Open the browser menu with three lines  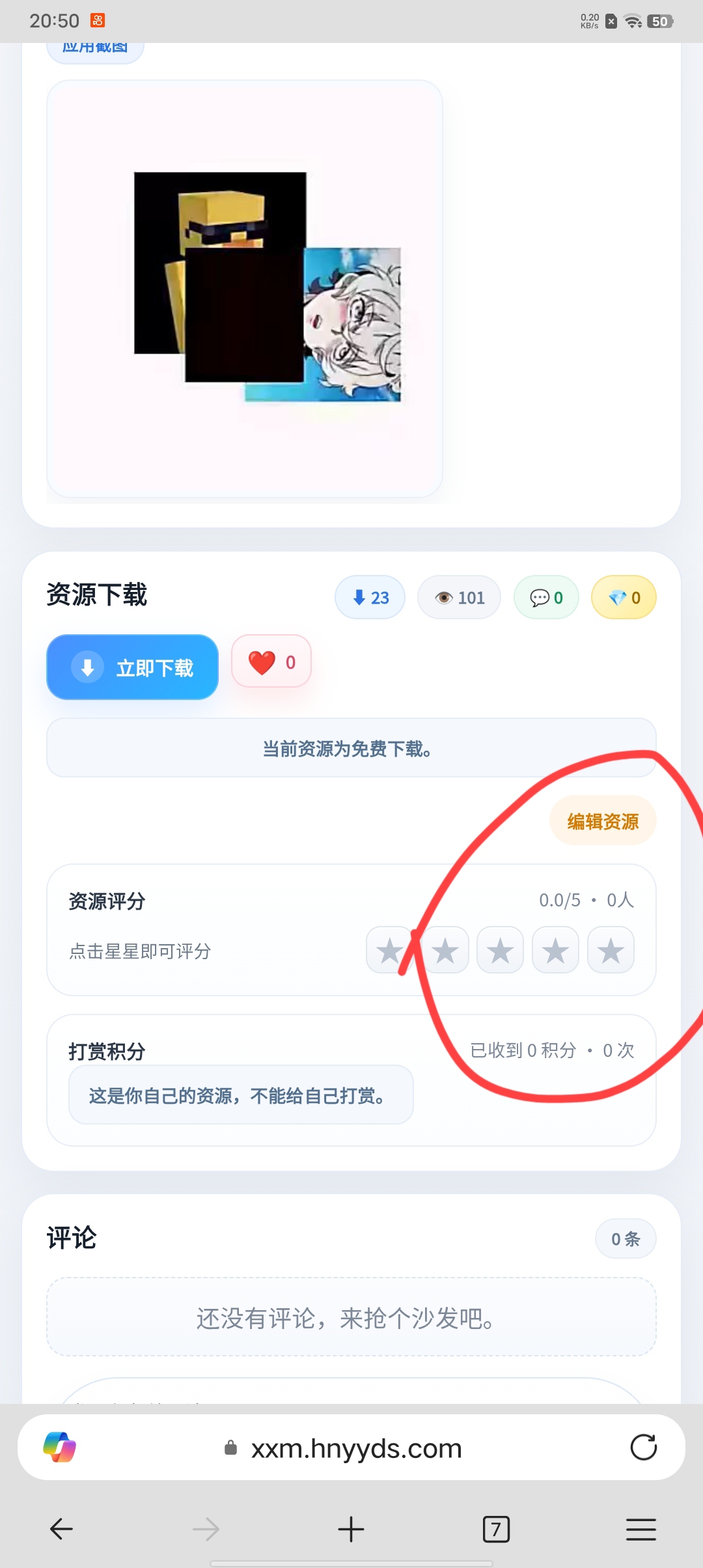[x=641, y=1529]
